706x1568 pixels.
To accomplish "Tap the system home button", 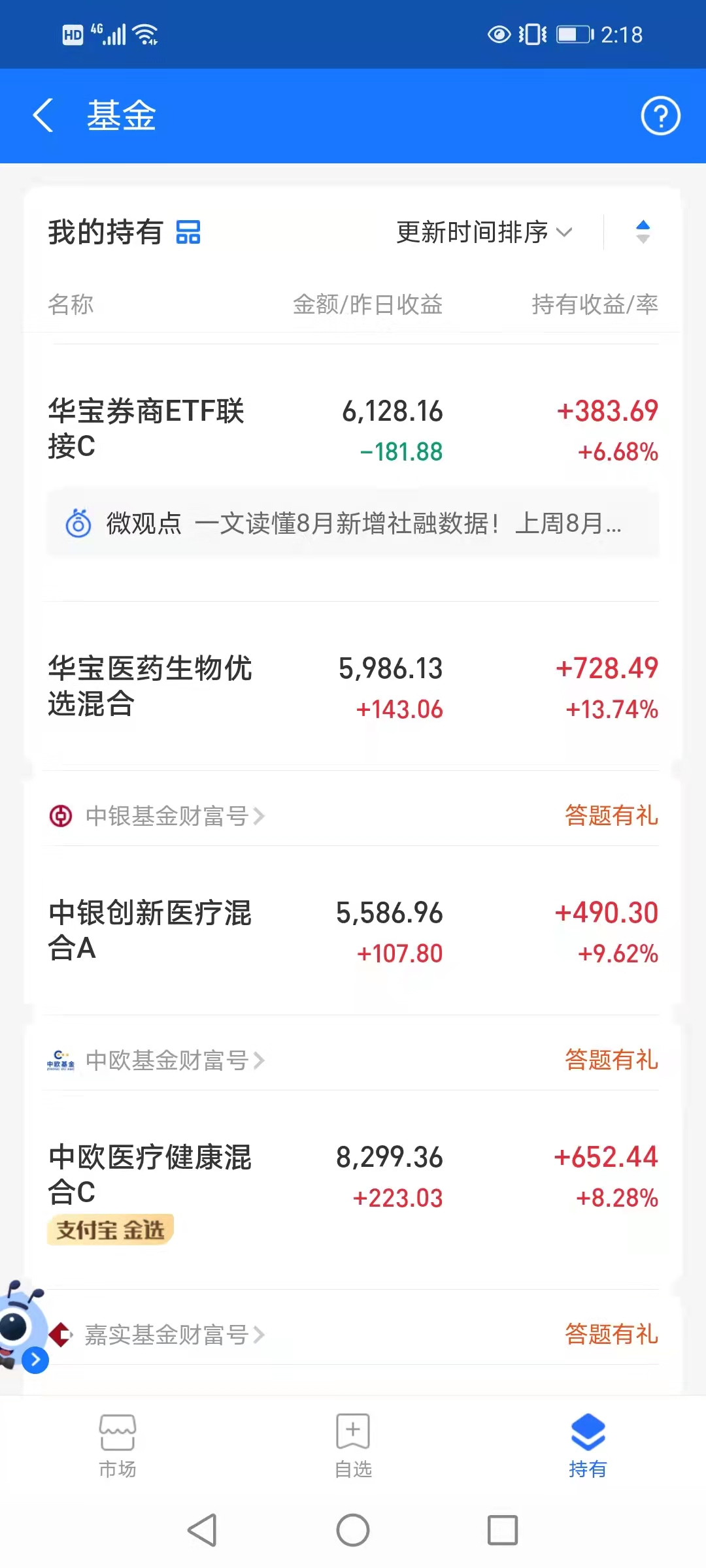I will point(353,1530).
